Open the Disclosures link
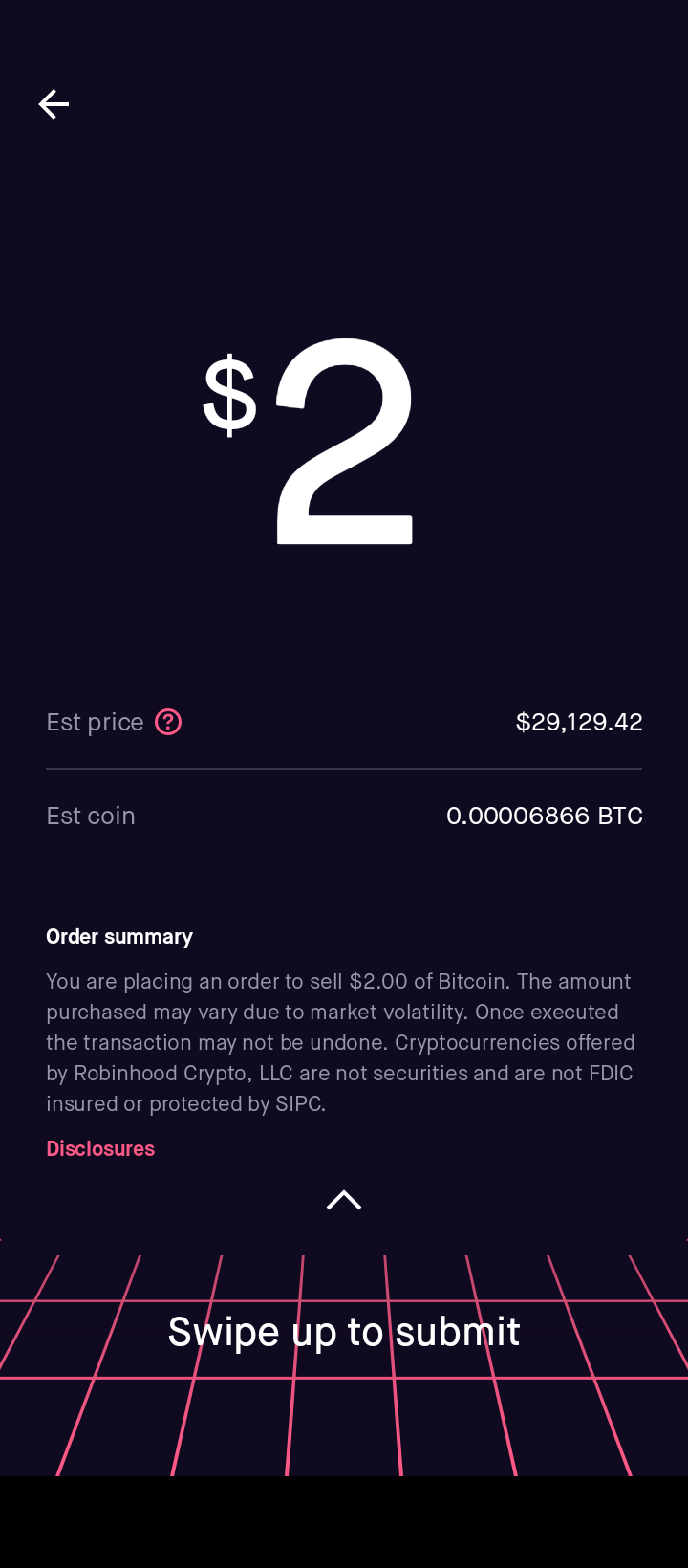The image size is (688, 1568). pyautogui.click(x=100, y=1148)
